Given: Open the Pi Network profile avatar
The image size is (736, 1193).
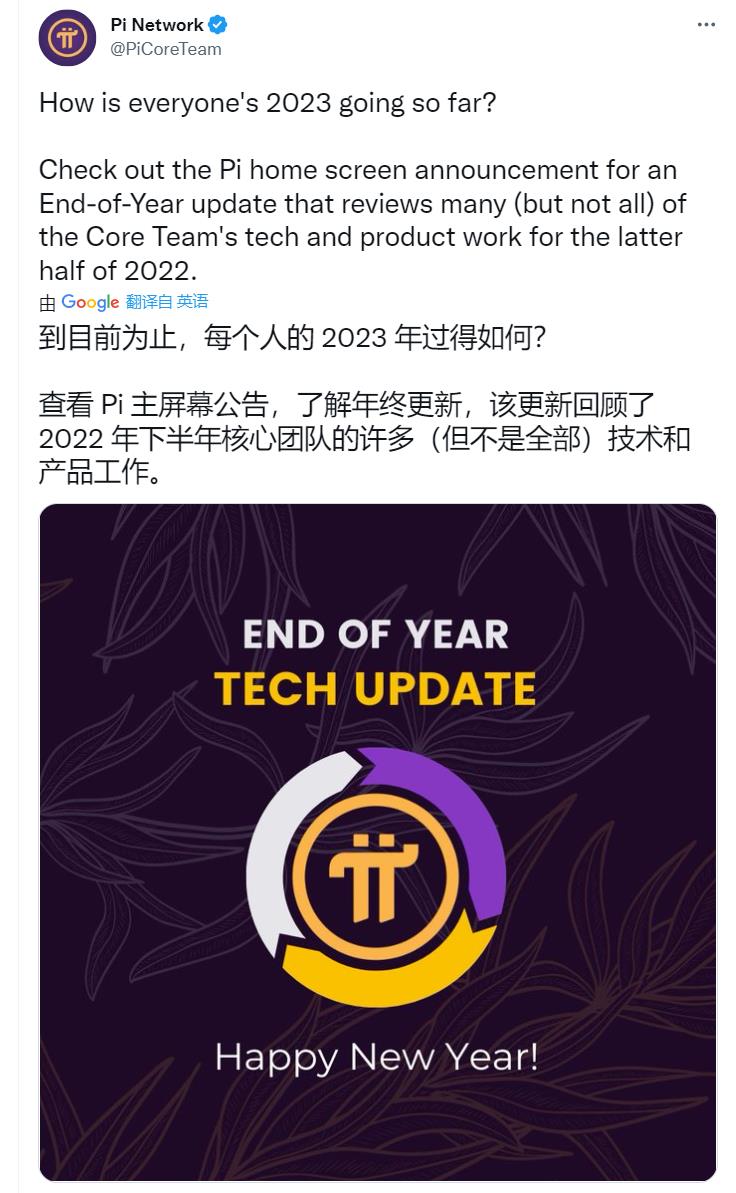Looking at the screenshot, I should pos(67,37).
